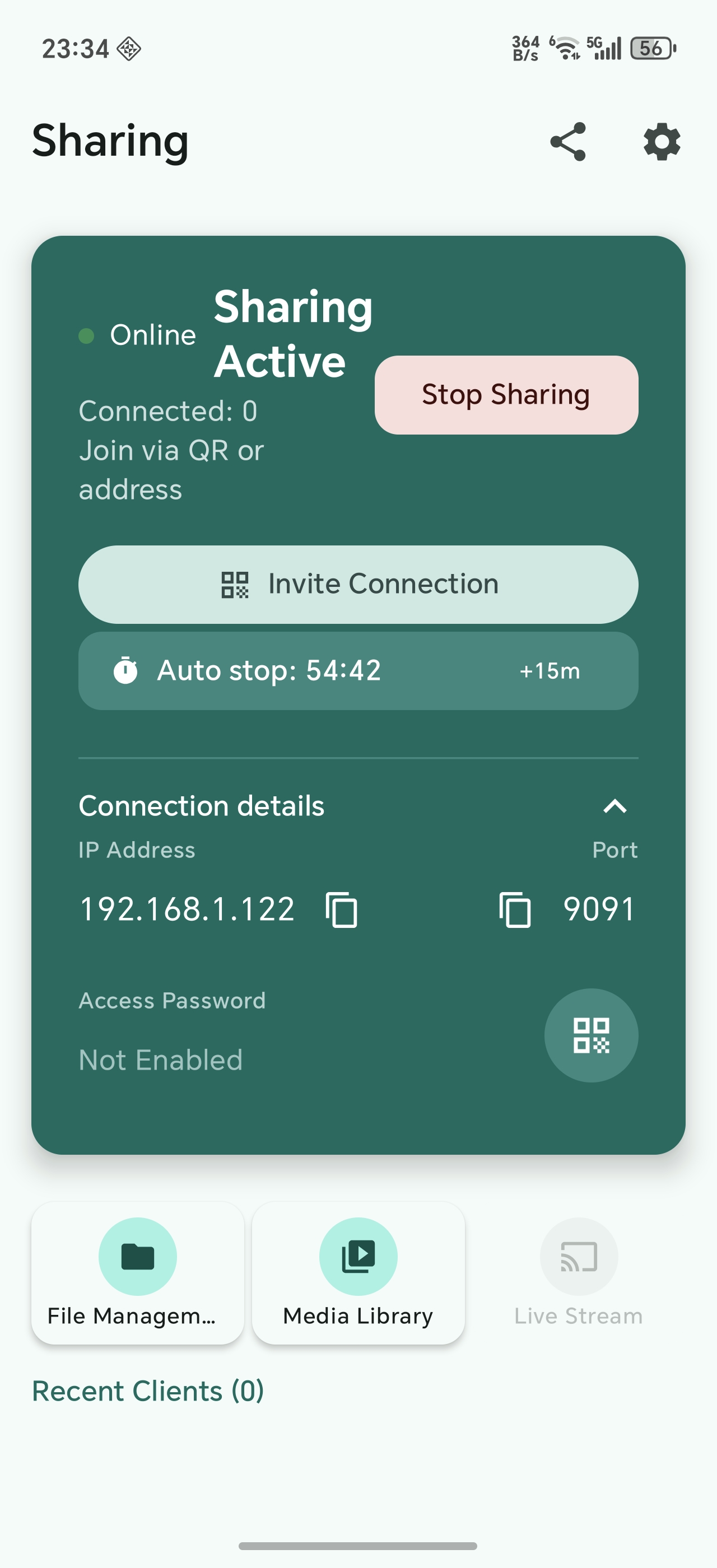This screenshot has width=717, height=1568.
Task: Tap the share icon in the top bar
Action: tap(568, 141)
